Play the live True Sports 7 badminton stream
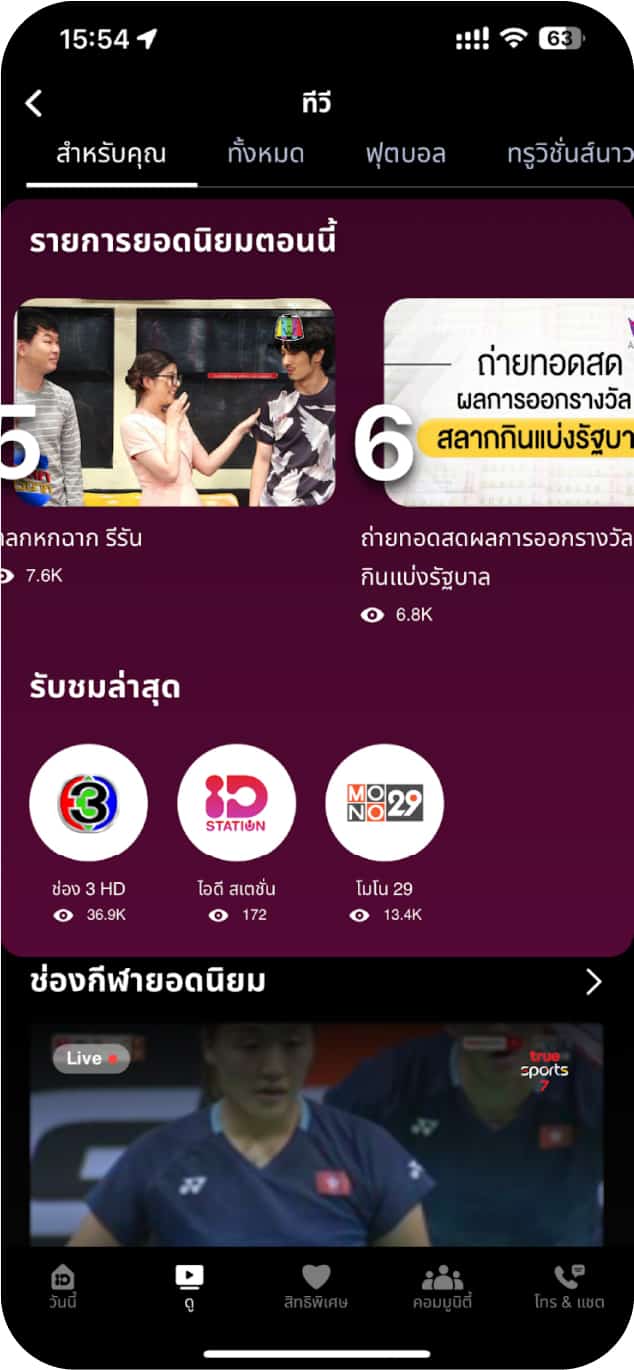 tap(316, 1135)
